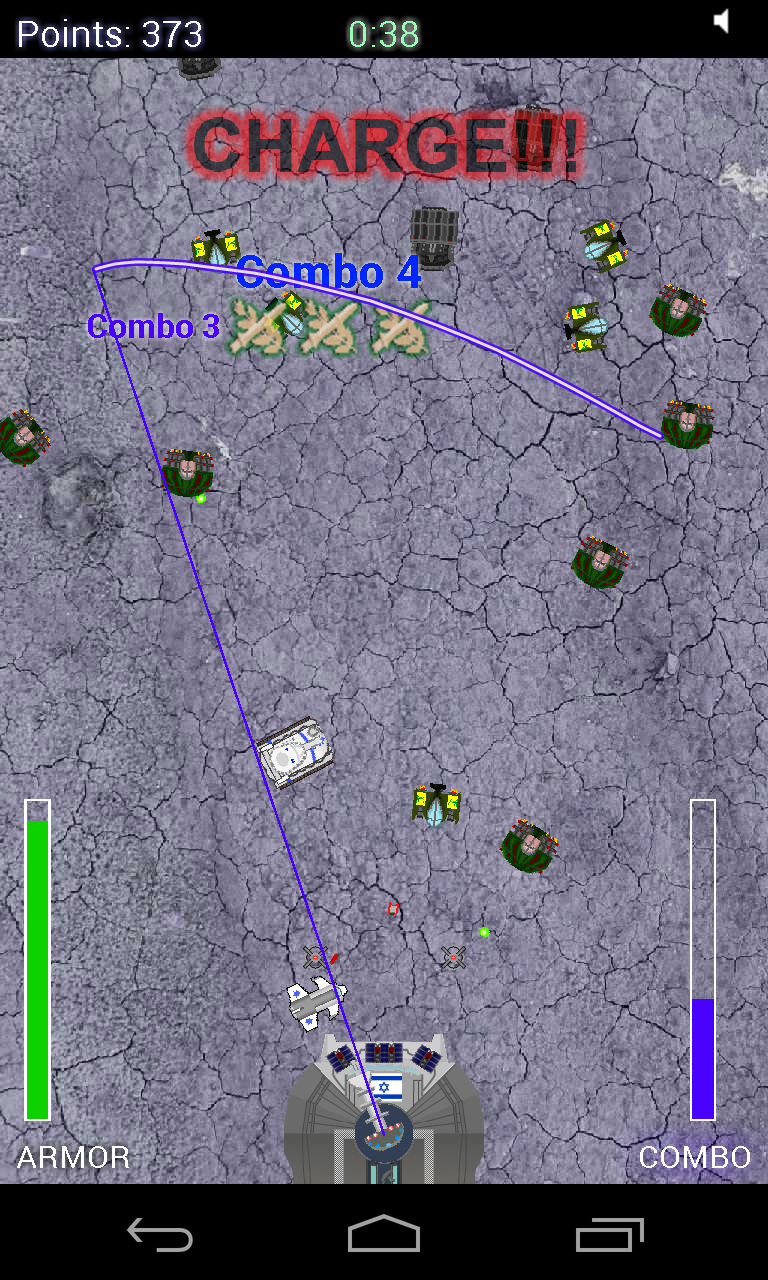Go to the system home screen
768x1280 pixels.
click(384, 1235)
